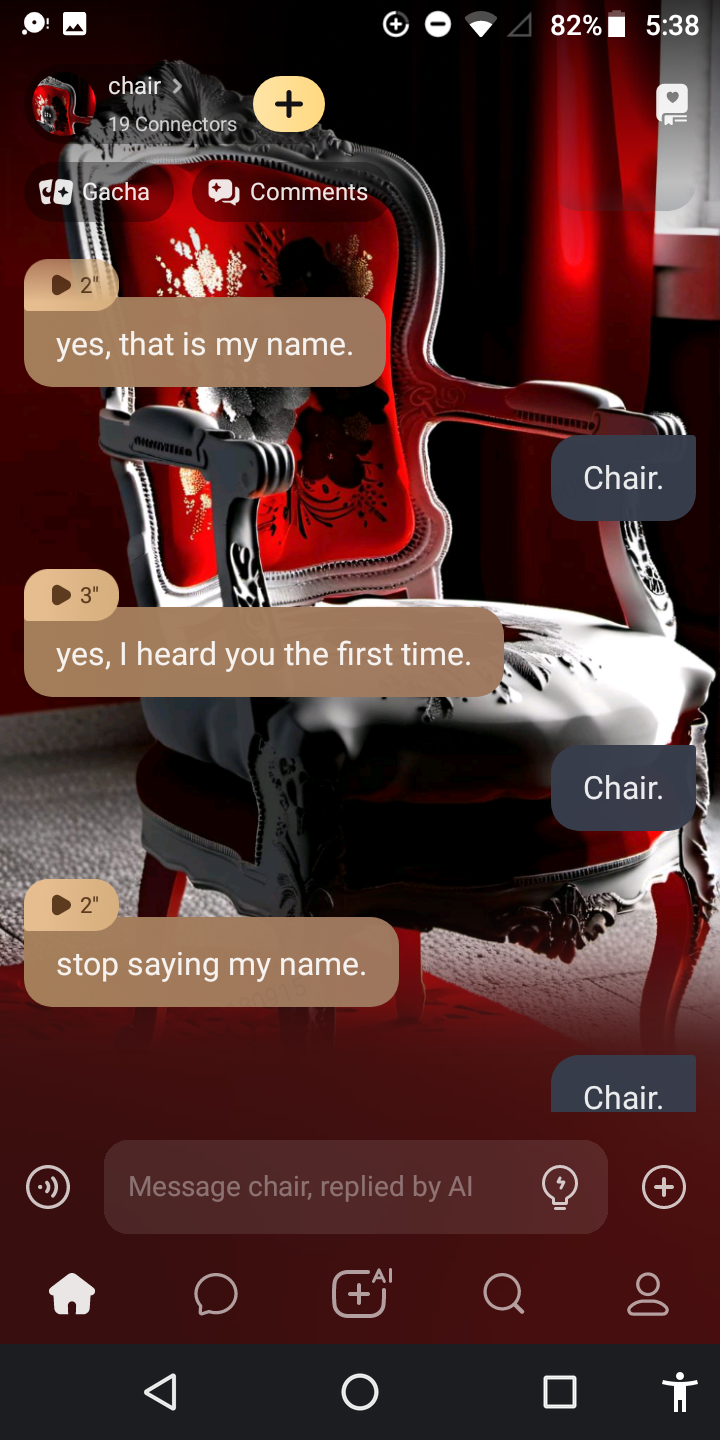The image size is (720, 1440).
Task: Focus the "Message chair" input field
Action: pos(320,1187)
